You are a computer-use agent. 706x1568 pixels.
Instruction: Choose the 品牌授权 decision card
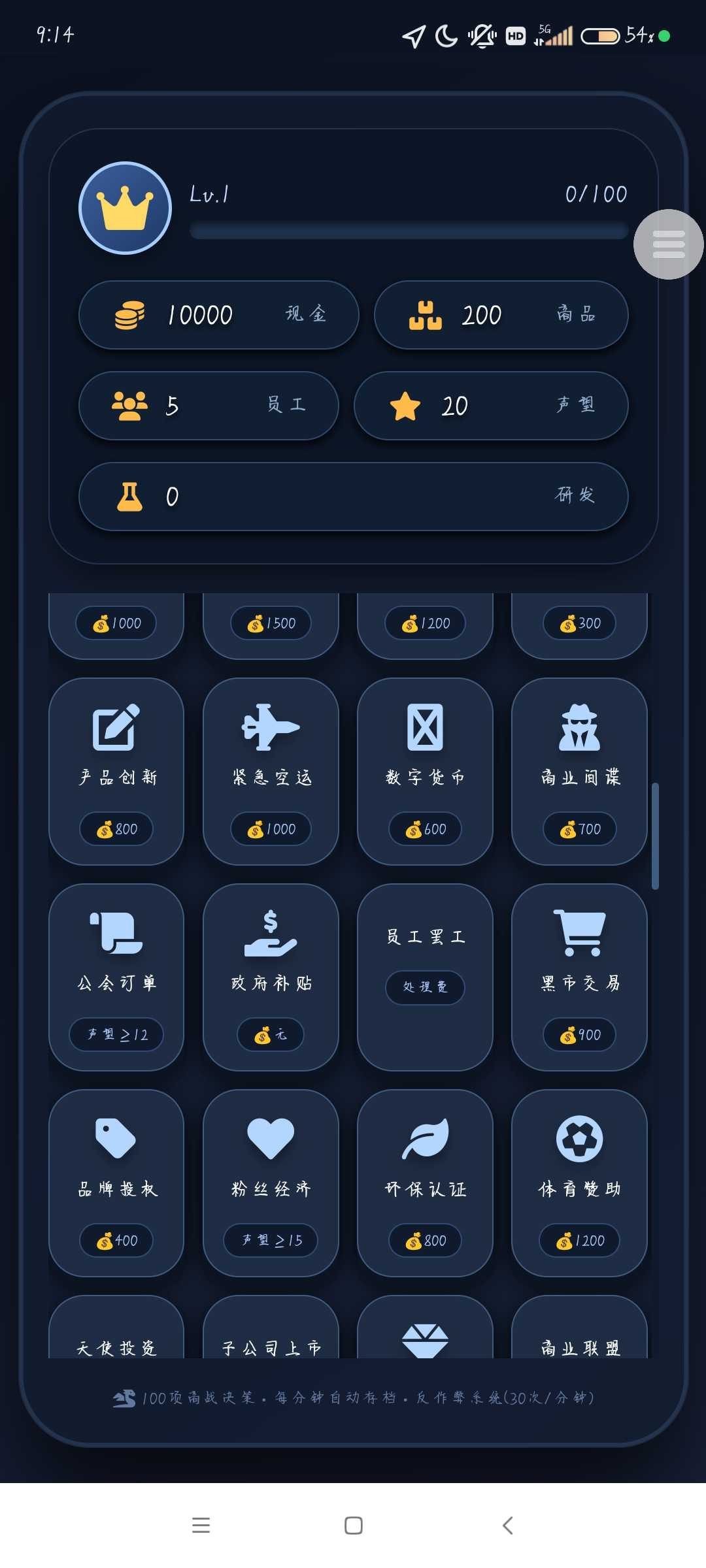[x=116, y=1183]
